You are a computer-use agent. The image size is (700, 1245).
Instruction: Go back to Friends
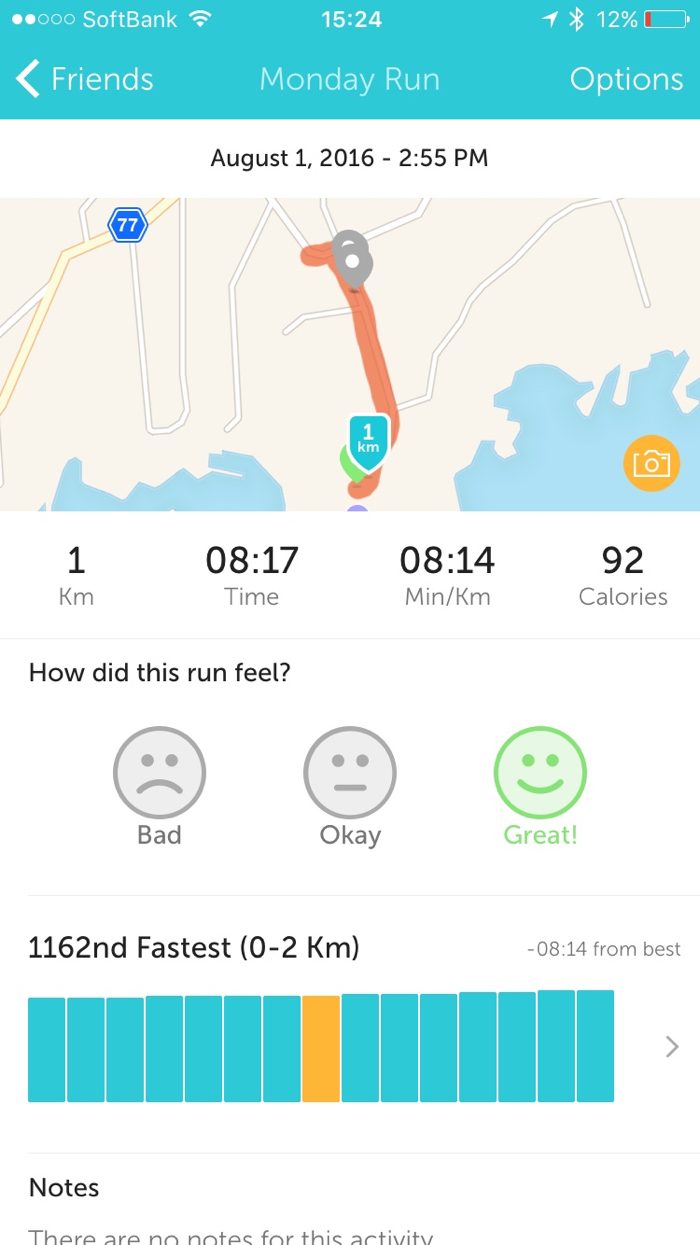[86, 79]
